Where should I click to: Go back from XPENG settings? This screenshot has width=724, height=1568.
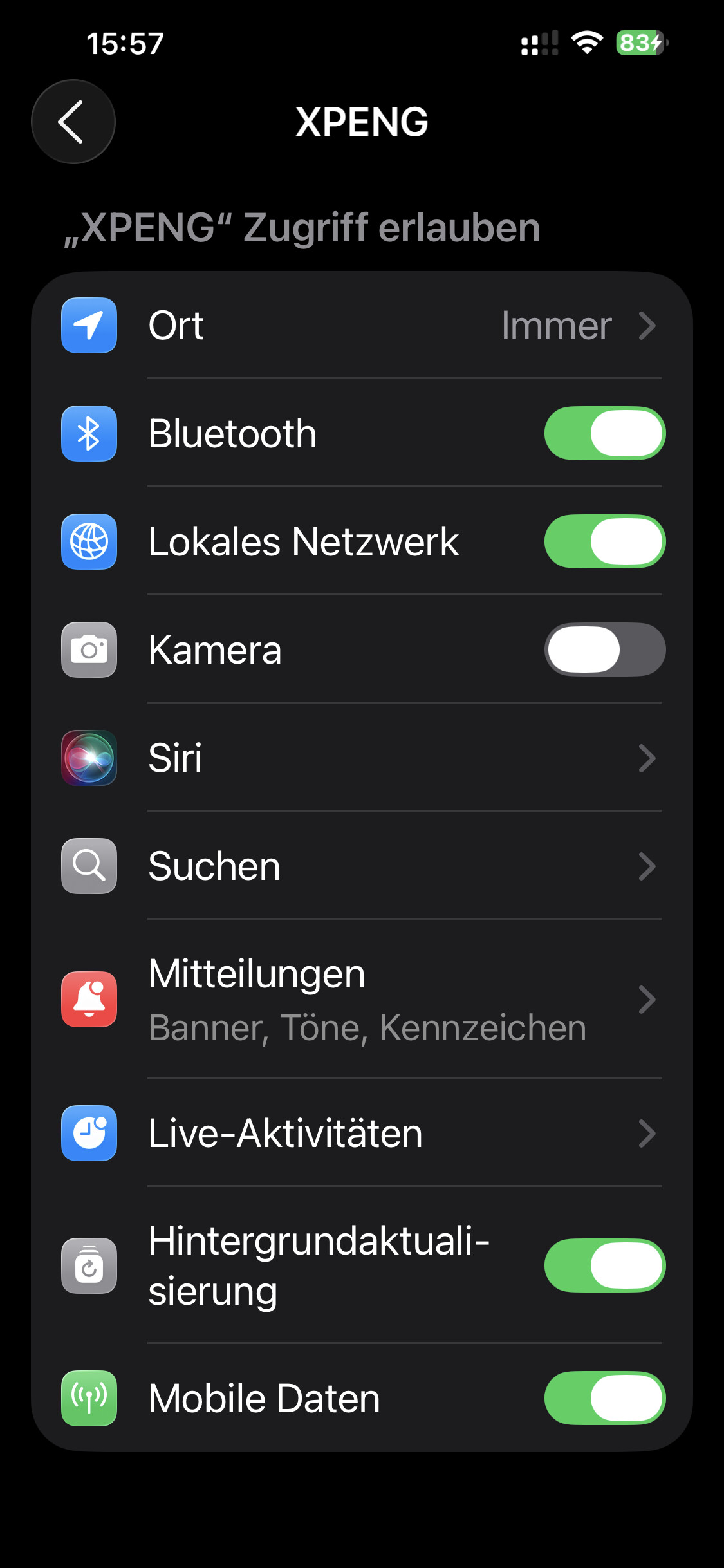click(x=73, y=122)
